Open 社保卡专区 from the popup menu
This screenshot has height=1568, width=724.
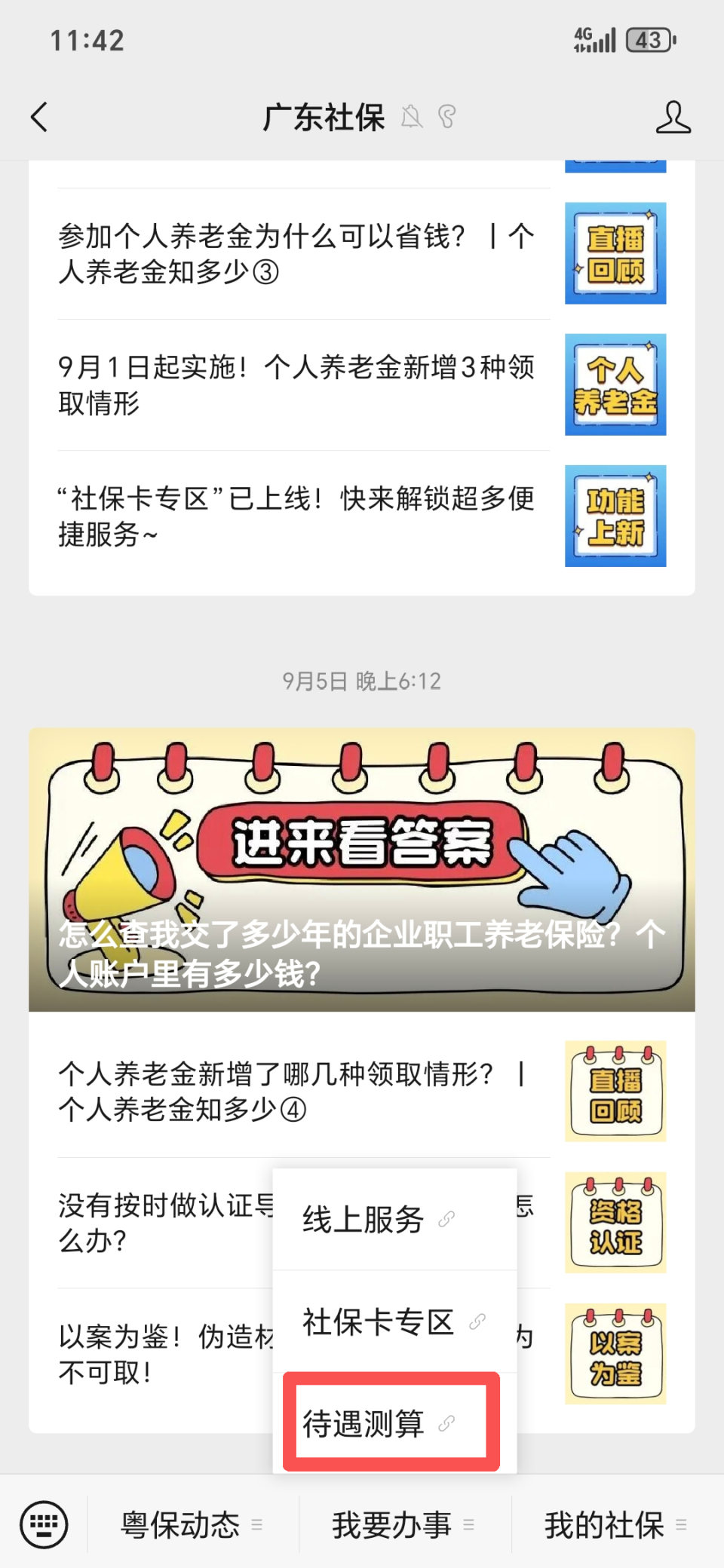(x=379, y=1321)
